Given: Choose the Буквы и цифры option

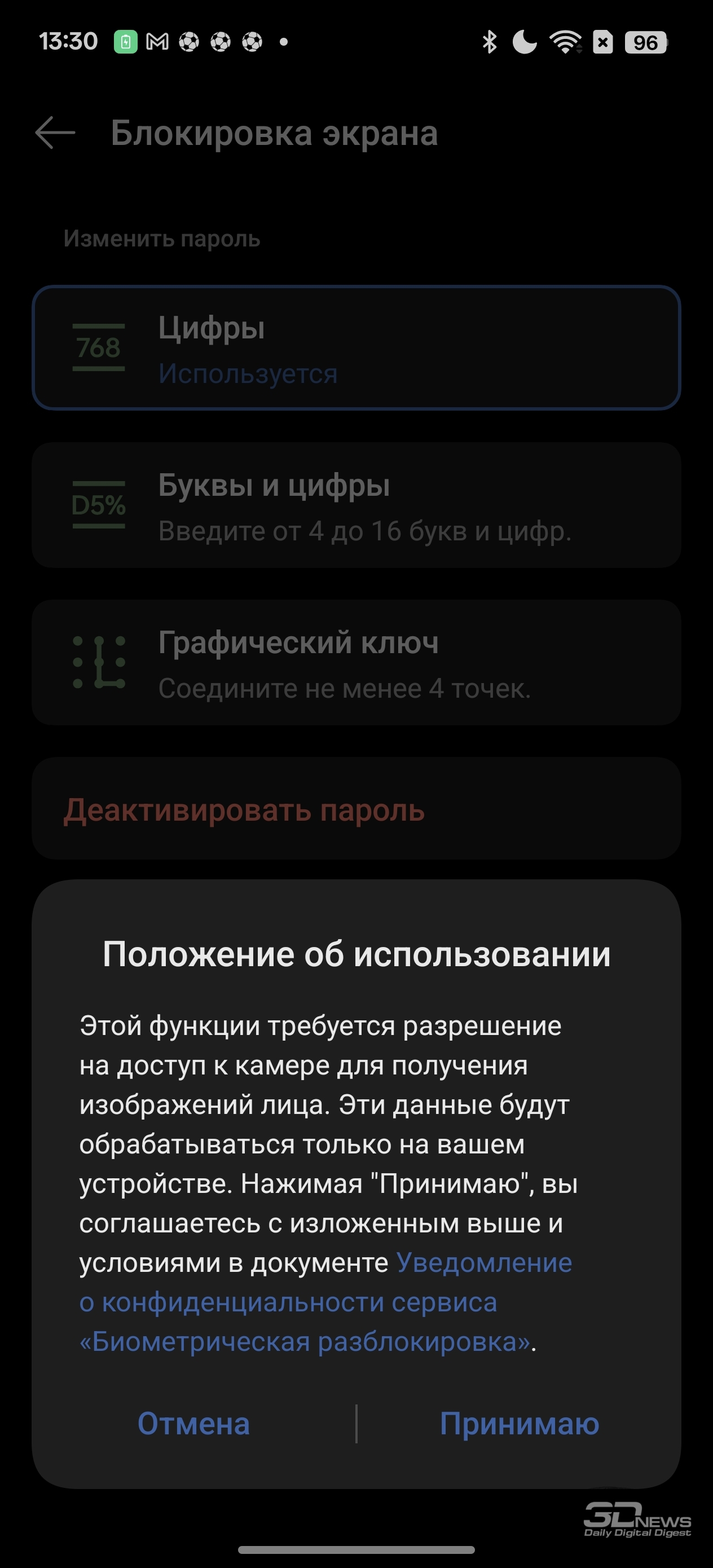Looking at the screenshot, I should [x=356, y=505].
